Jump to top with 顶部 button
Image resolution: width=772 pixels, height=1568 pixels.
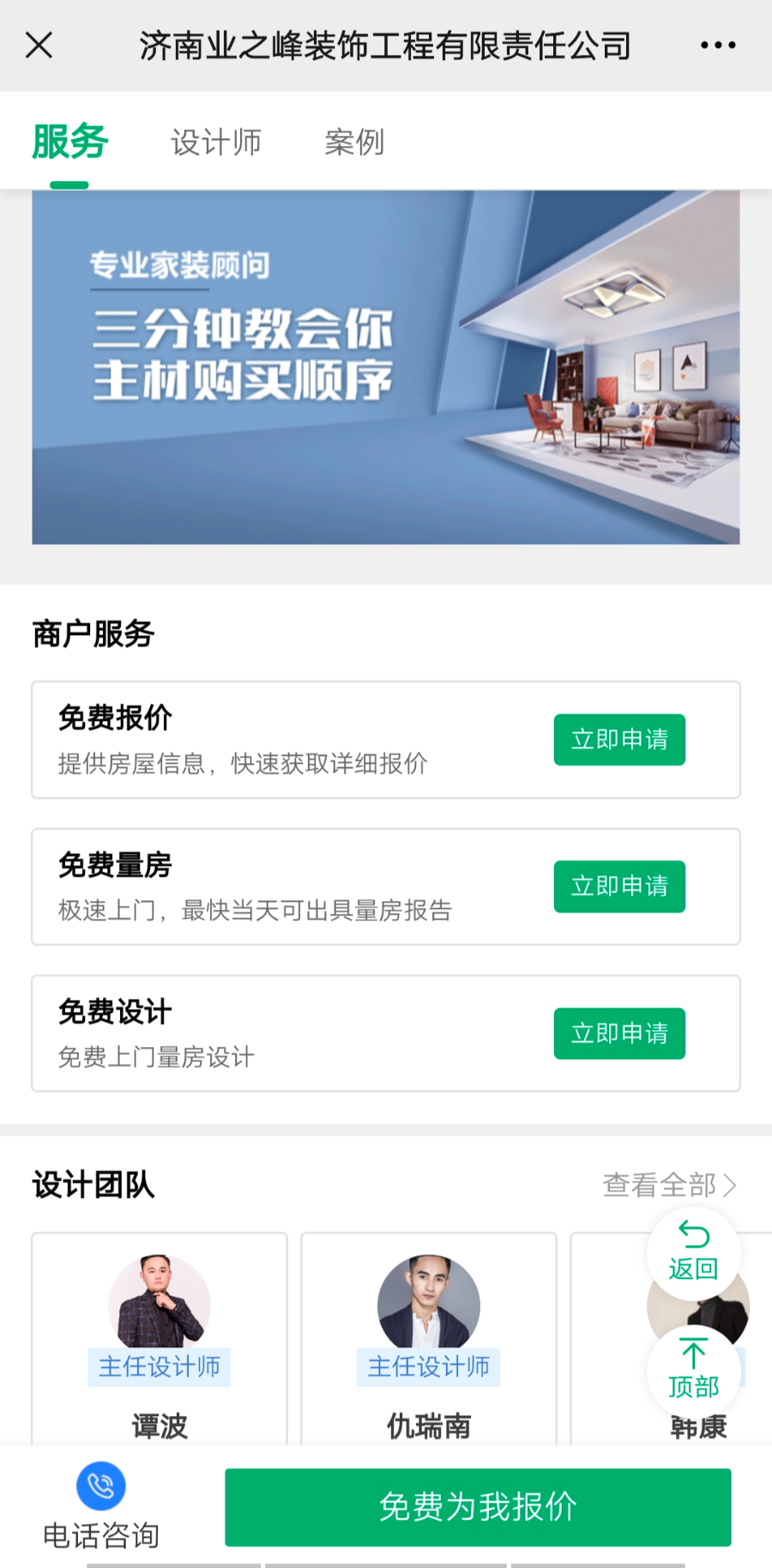click(693, 1370)
